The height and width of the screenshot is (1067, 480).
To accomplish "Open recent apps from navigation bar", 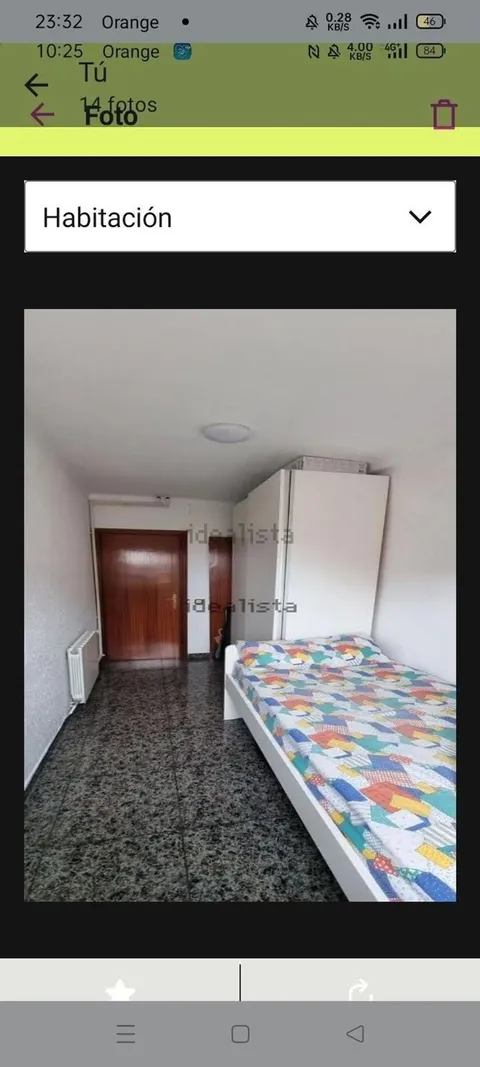I will coord(126,1034).
